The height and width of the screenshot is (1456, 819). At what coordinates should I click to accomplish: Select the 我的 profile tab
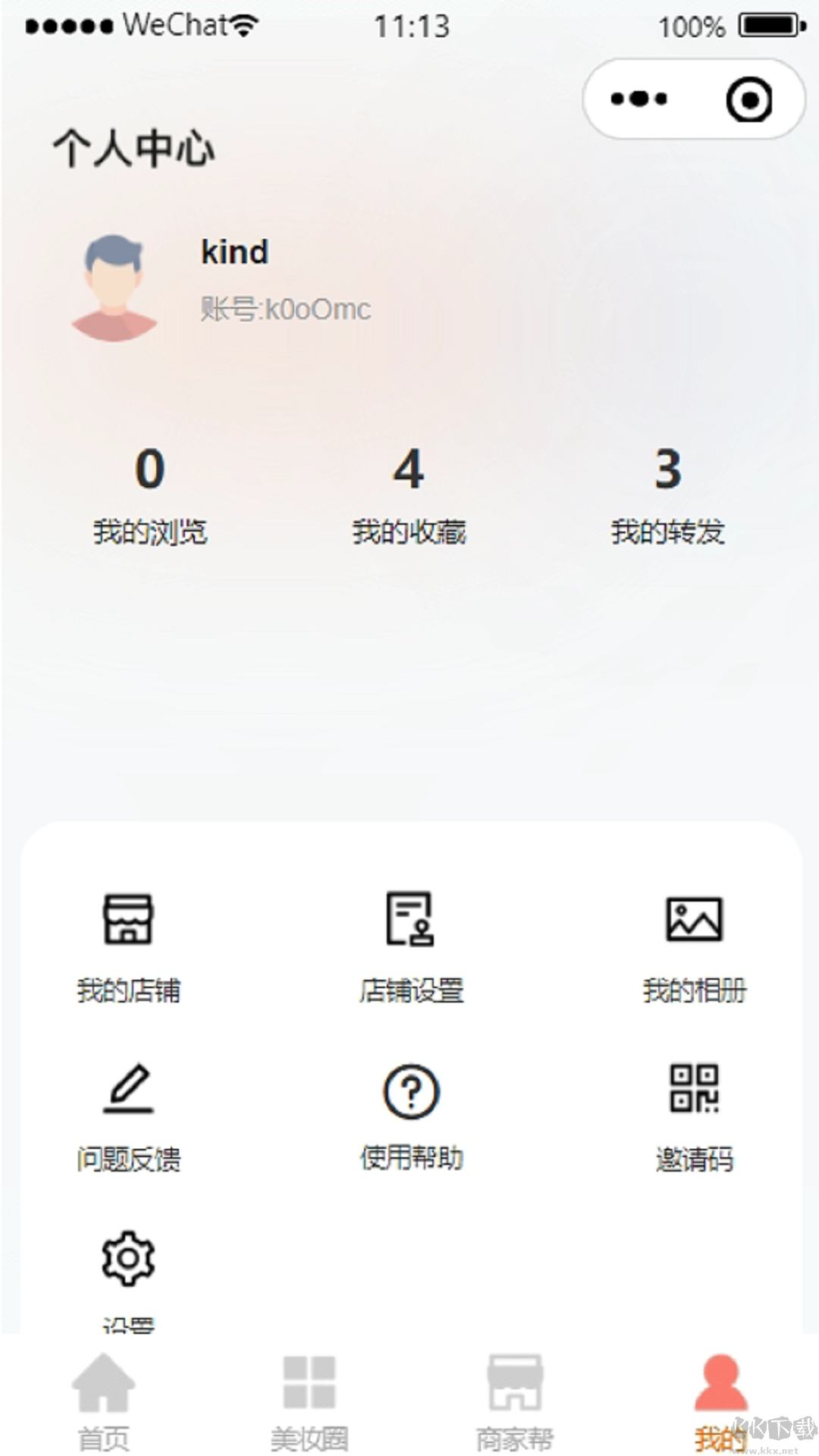[719, 1401]
